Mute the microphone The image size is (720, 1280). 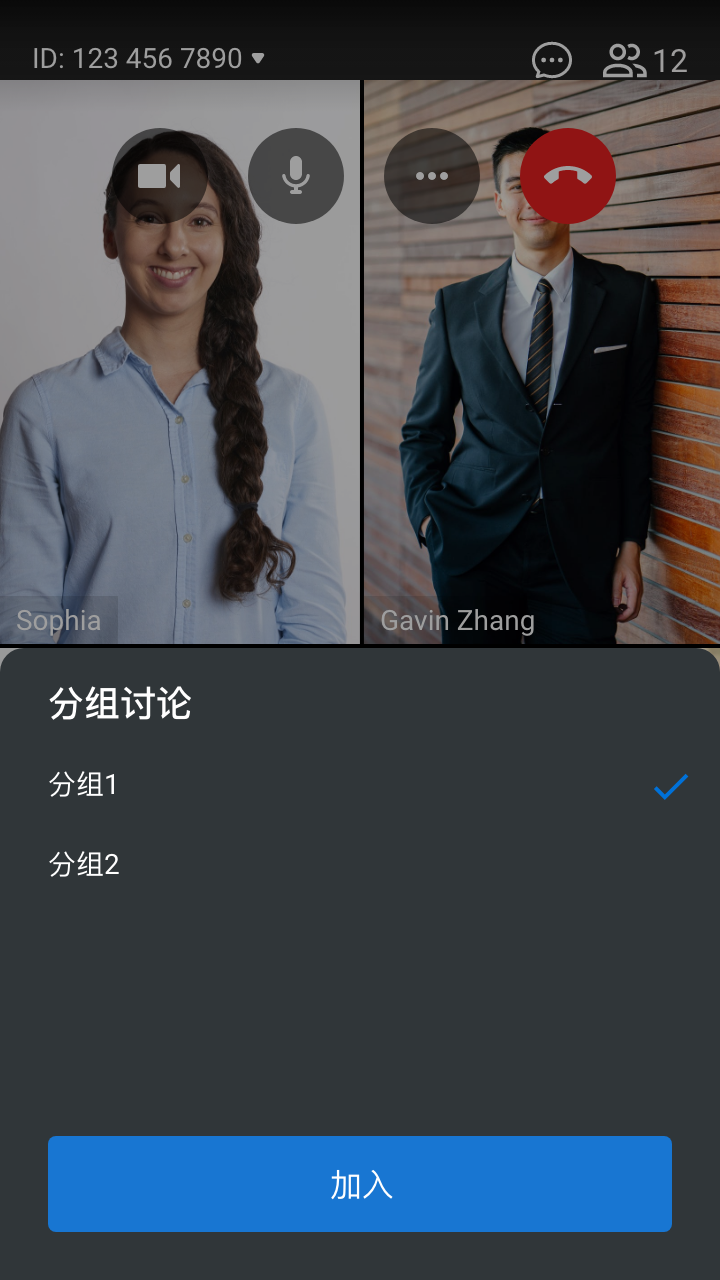(x=296, y=176)
